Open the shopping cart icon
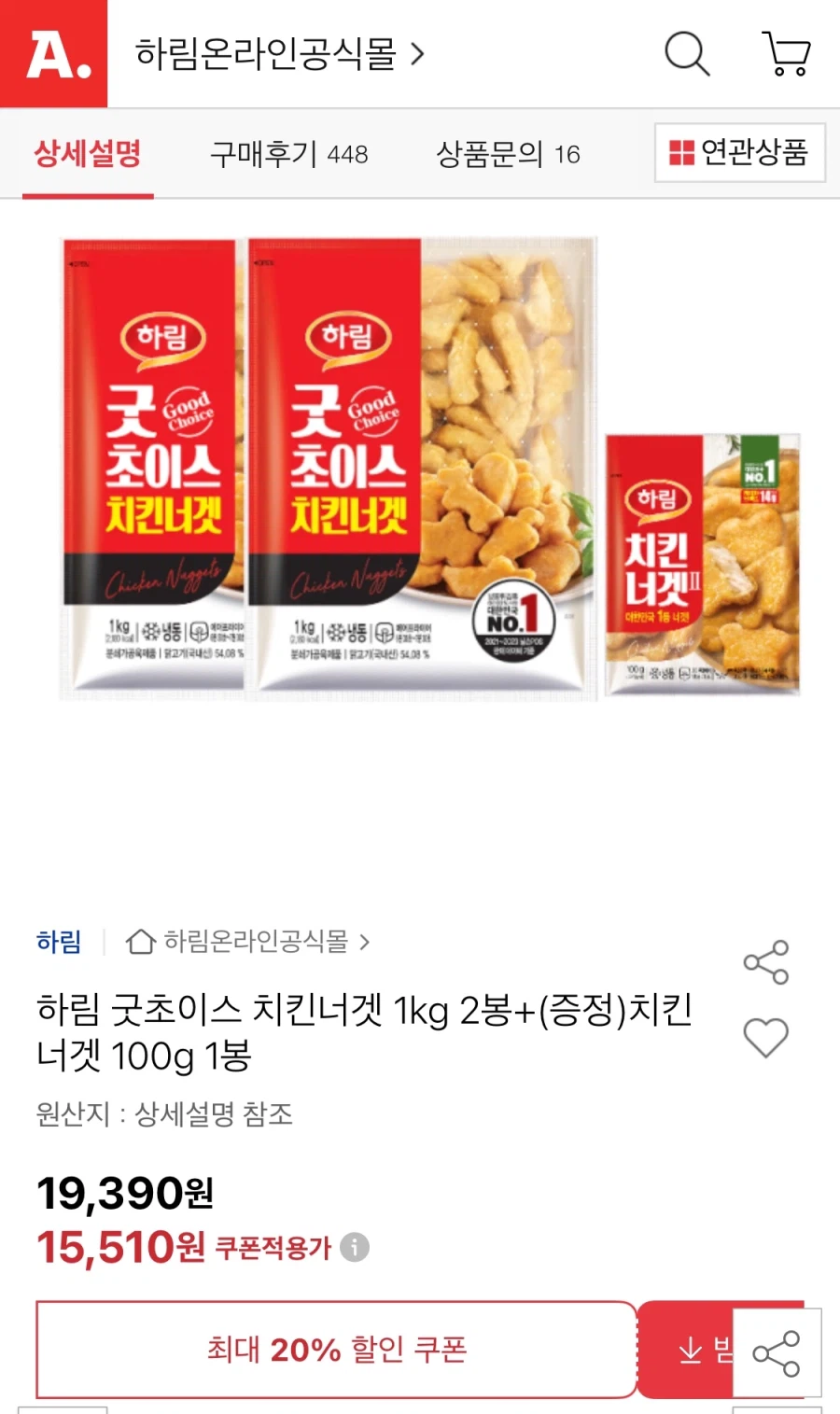Viewport: 840px width, 1414px height. pos(787,54)
